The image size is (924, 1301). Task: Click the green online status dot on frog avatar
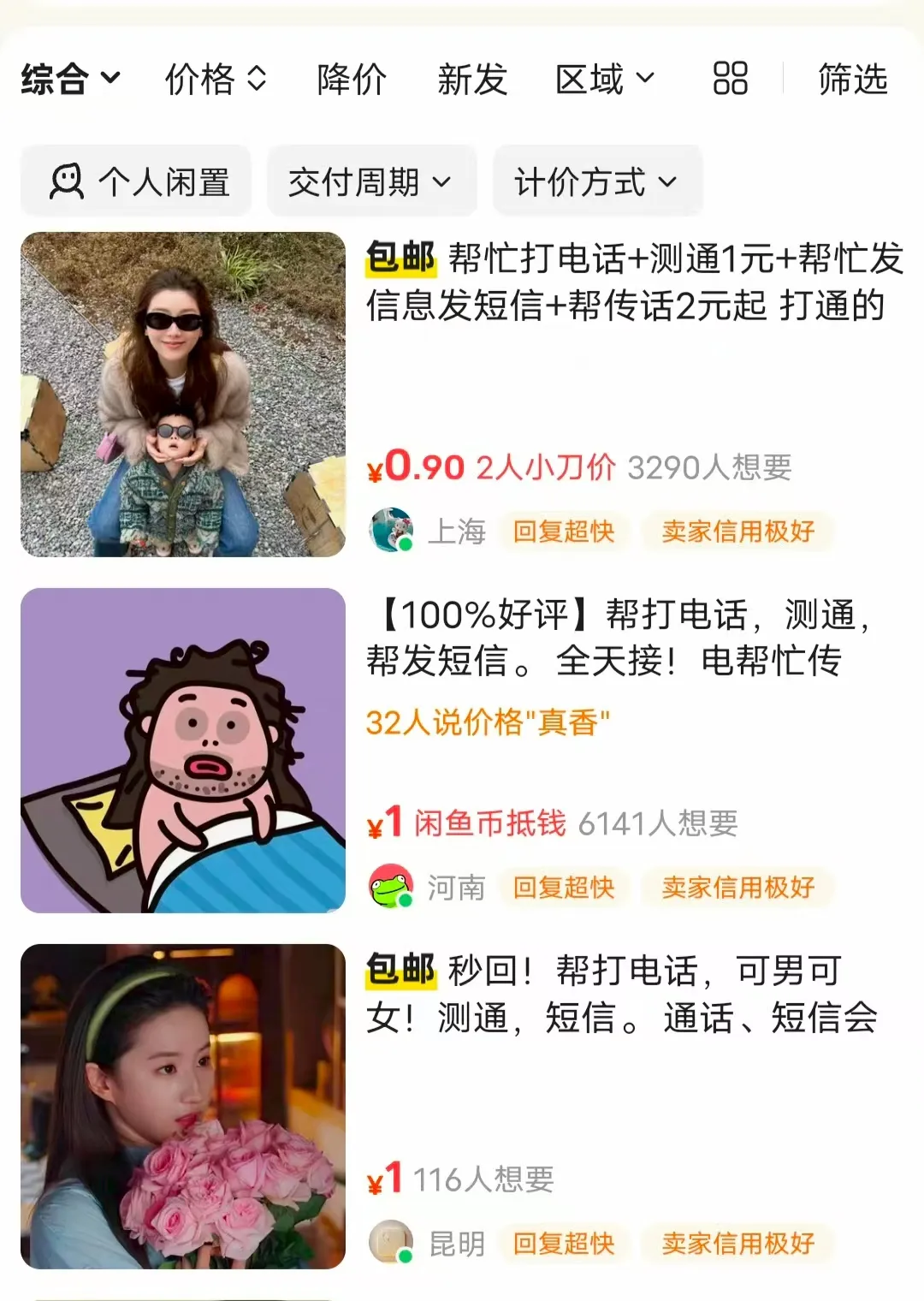point(404,900)
